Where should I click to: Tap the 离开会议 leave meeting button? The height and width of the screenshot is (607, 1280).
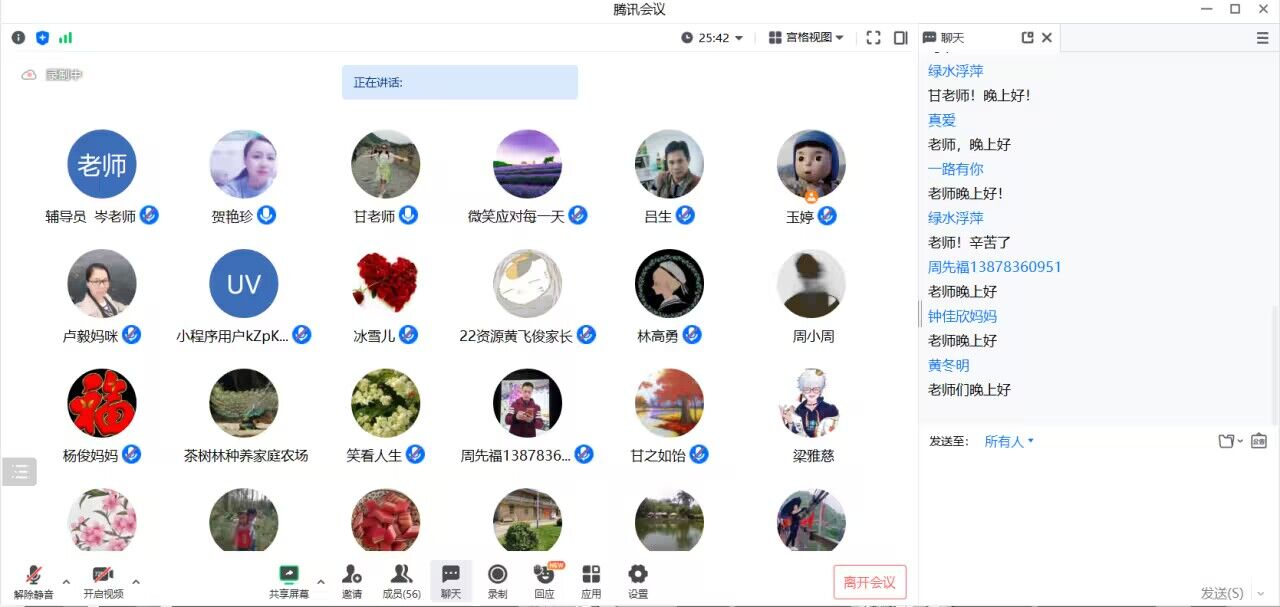869,582
